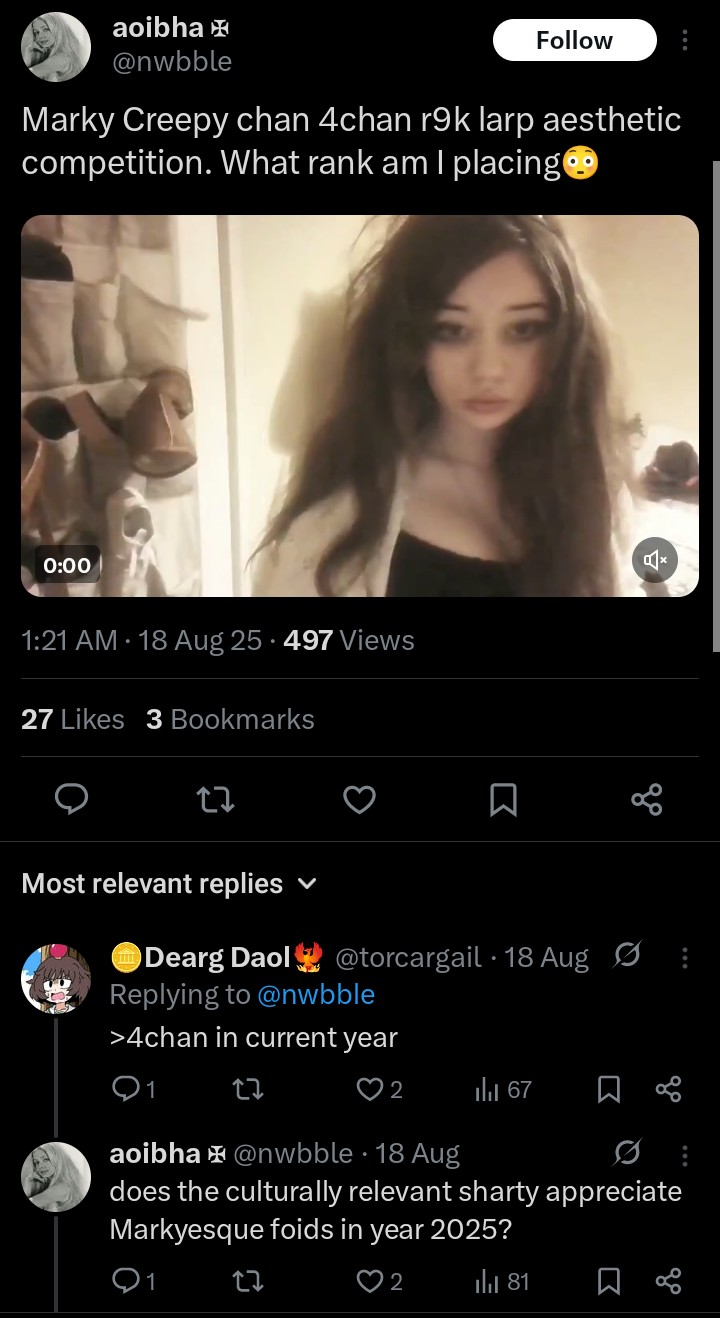Image resolution: width=720 pixels, height=1318 pixels.
Task: Bookmark the main post
Action: pyautogui.click(x=503, y=799)
